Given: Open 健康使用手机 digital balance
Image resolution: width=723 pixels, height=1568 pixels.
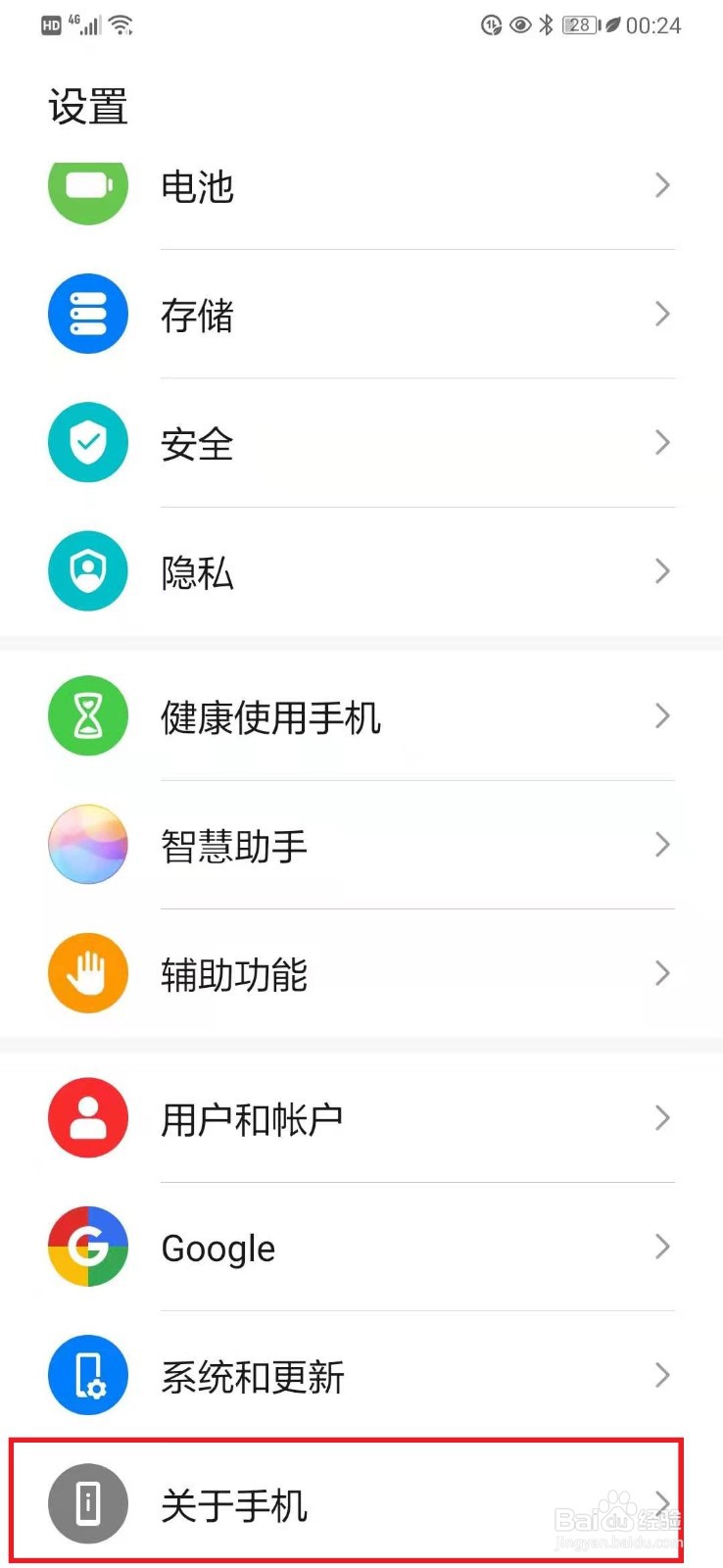Looking at the screenshot, I should pos(361,716).
